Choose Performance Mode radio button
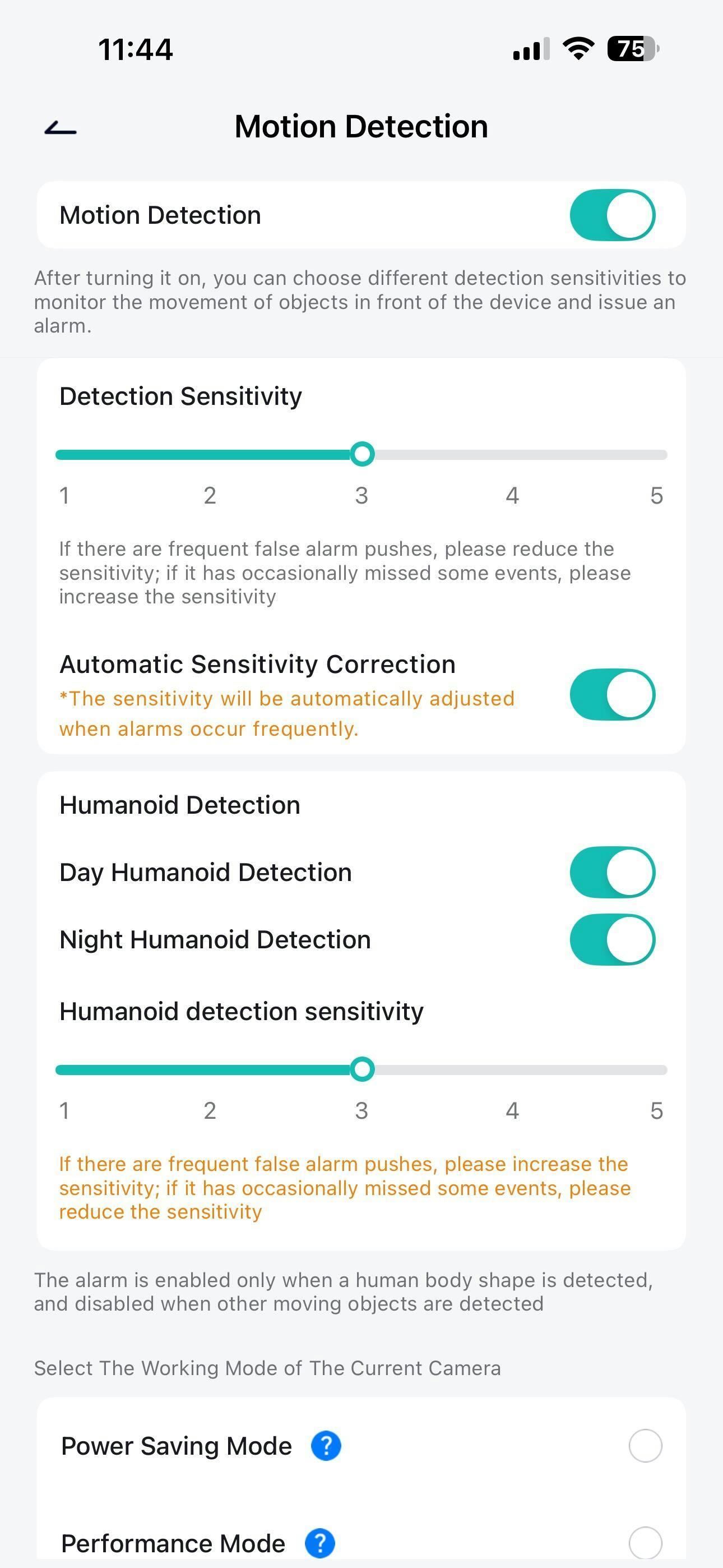Viewport: 723px width, 1568px height. coord(645,1543)
